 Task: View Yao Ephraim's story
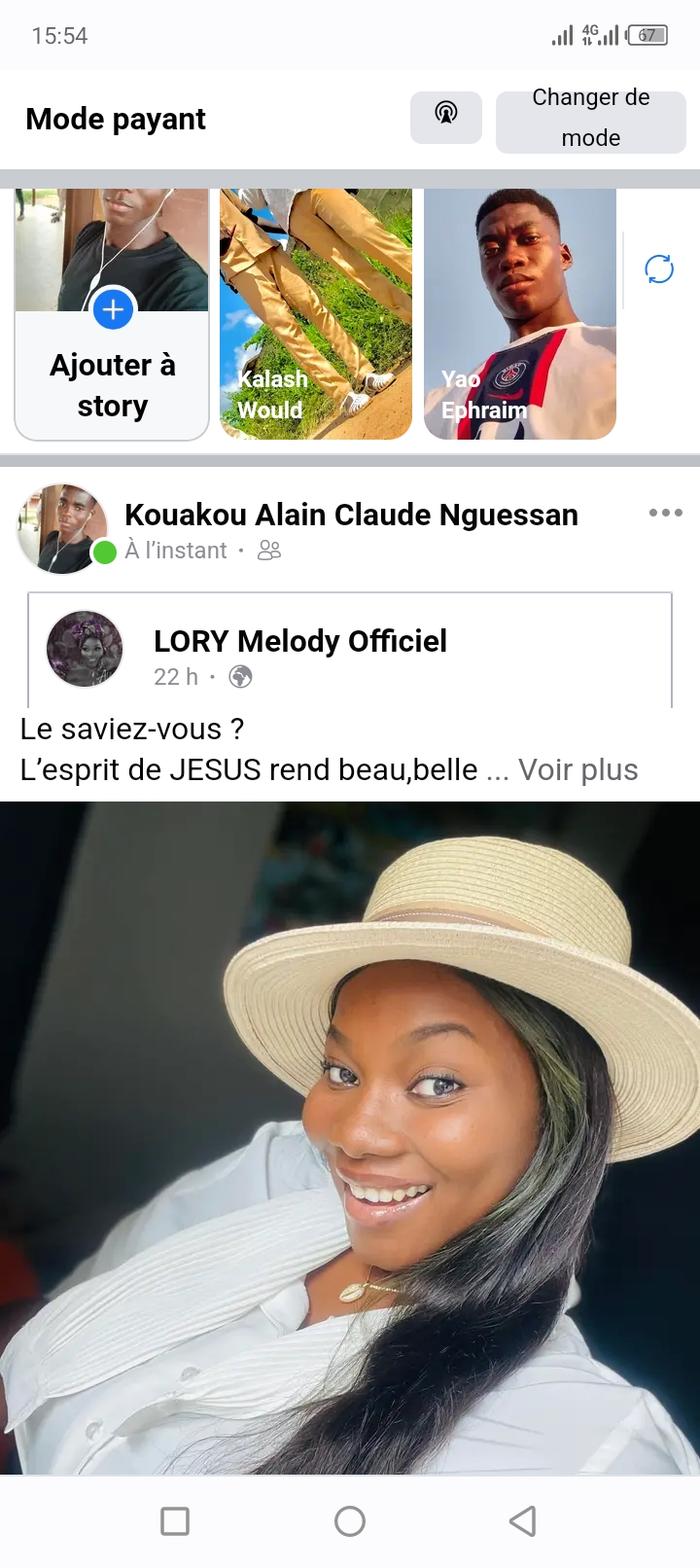(520, 315)
